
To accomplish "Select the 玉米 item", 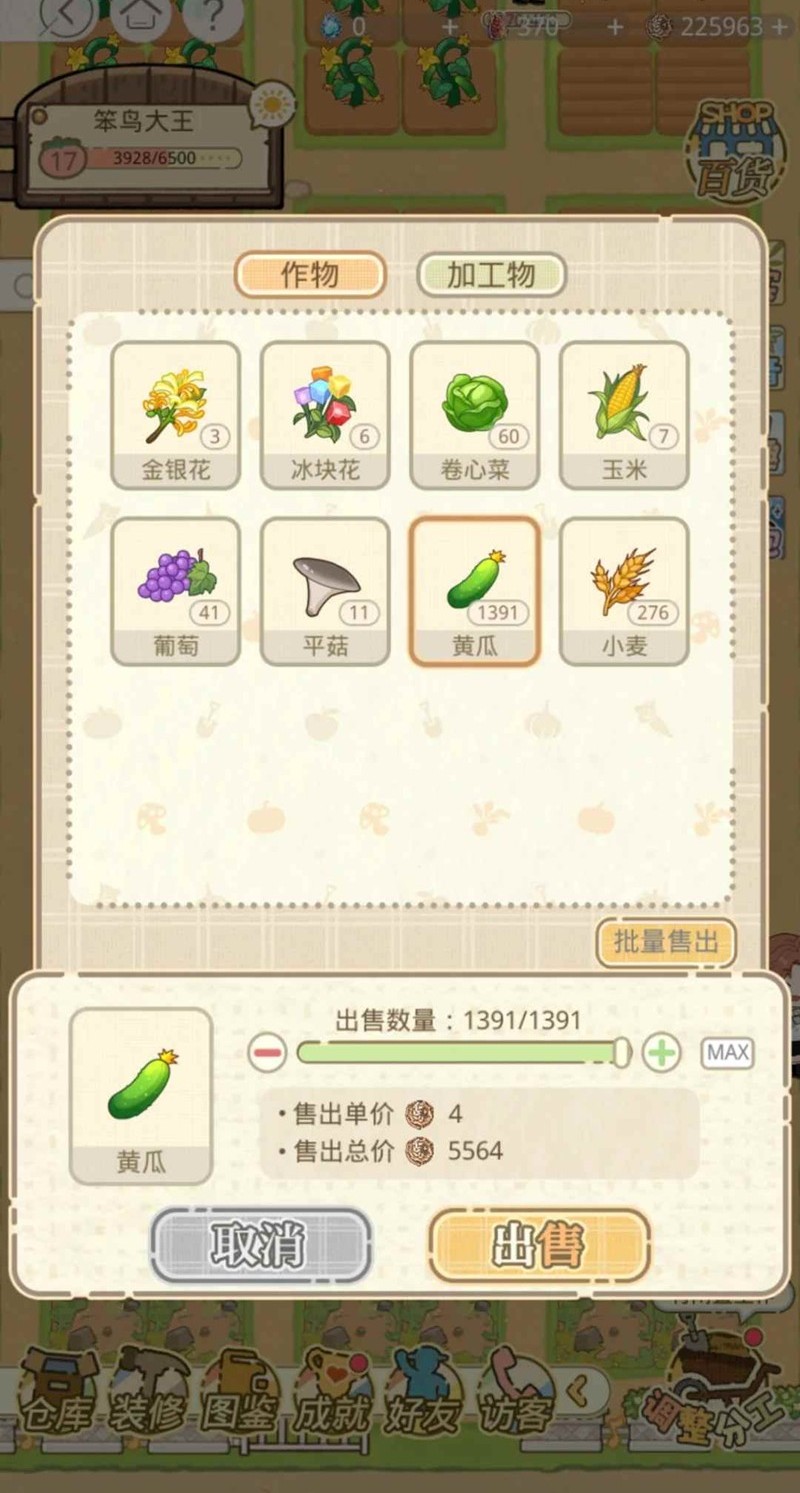I will tap(624, 415).
